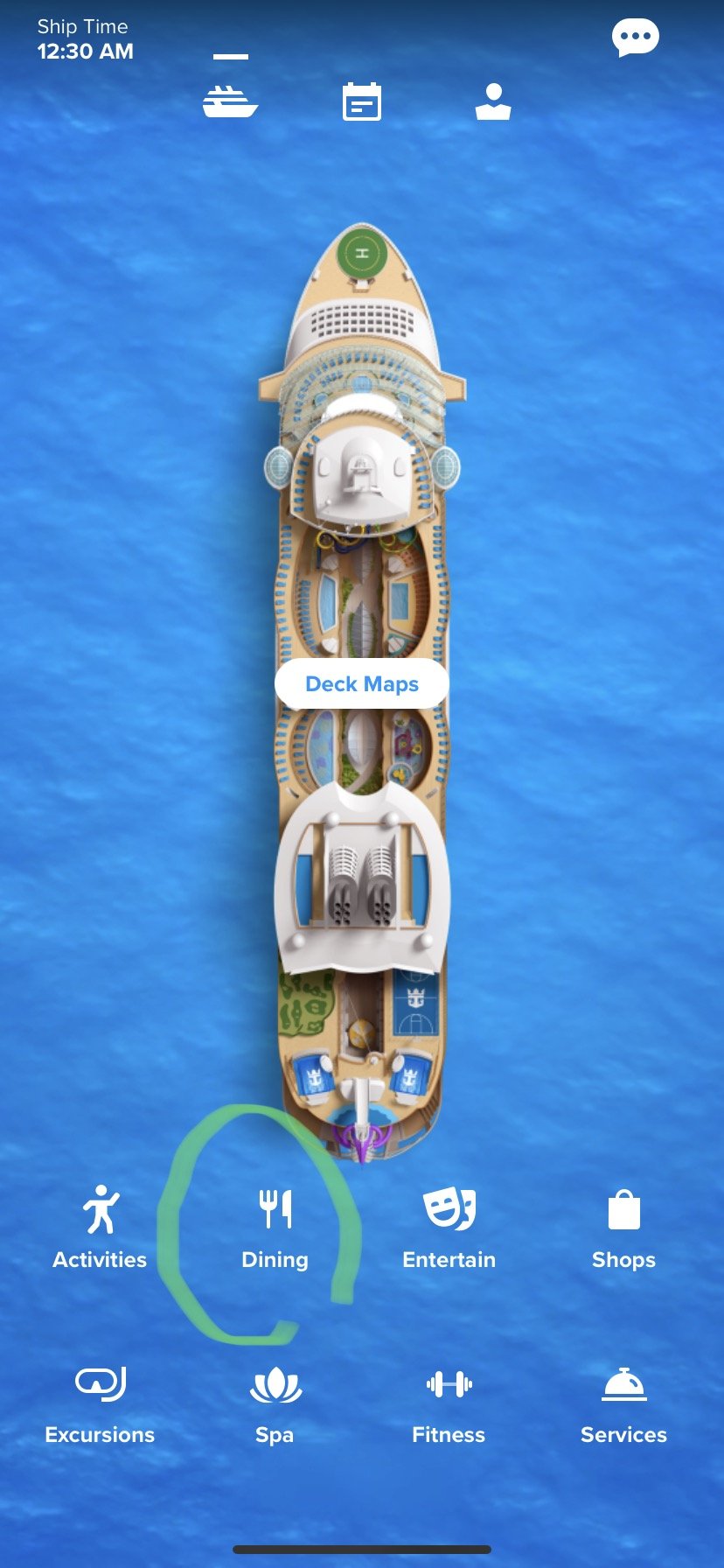
Task: Open Shops
Action: [x=623, y=1228]
